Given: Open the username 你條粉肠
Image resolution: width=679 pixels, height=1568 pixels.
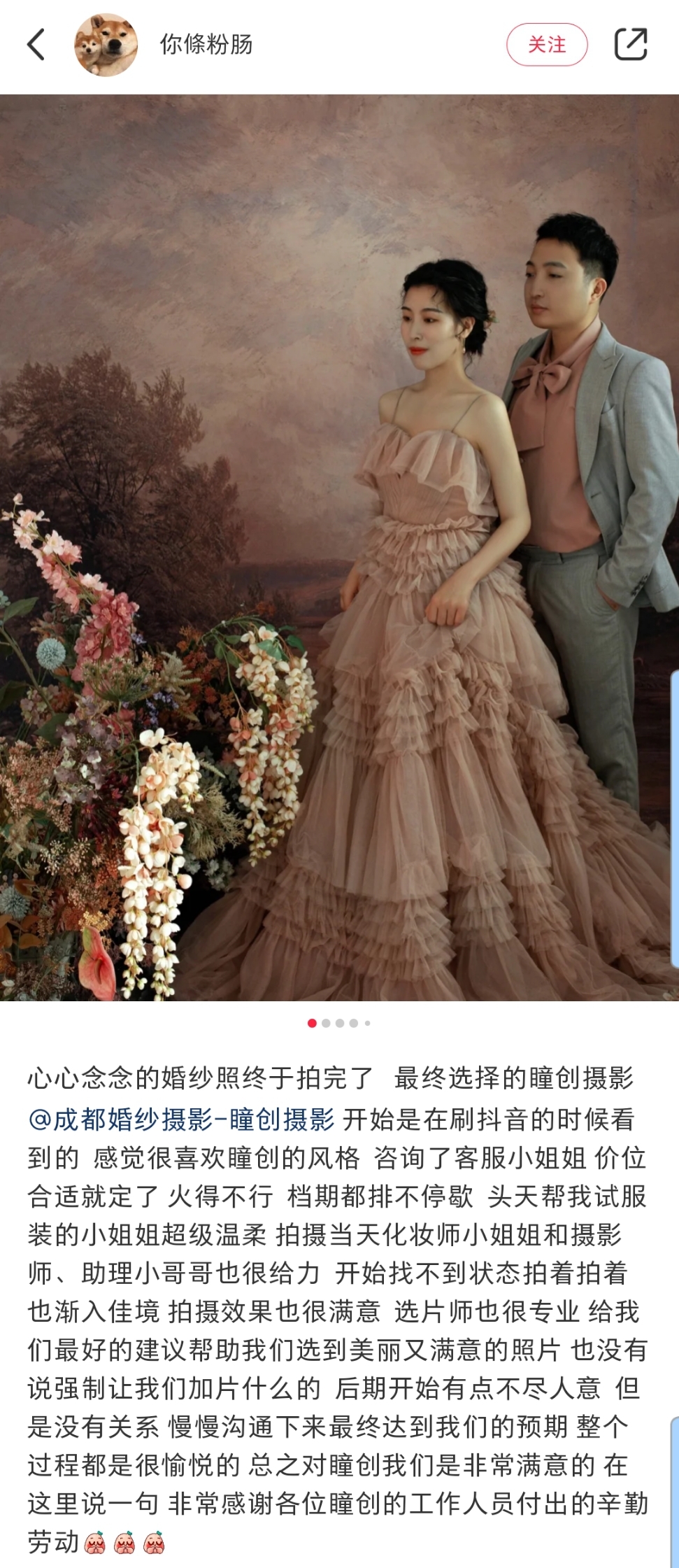Looking at the screenshot, I should pyautogui.click(x=206, y=45).
